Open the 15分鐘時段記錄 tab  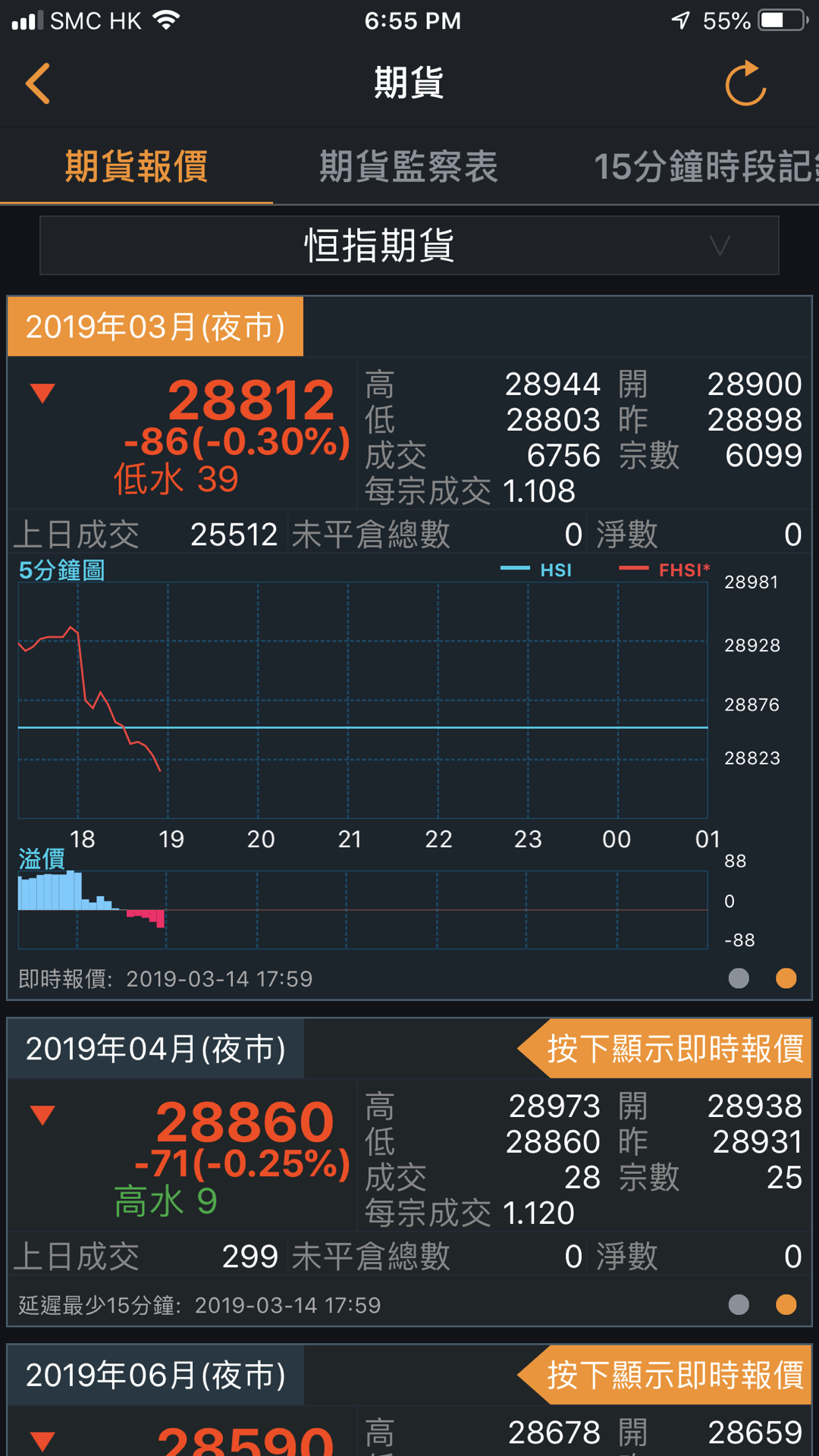(x=706, y=166)
